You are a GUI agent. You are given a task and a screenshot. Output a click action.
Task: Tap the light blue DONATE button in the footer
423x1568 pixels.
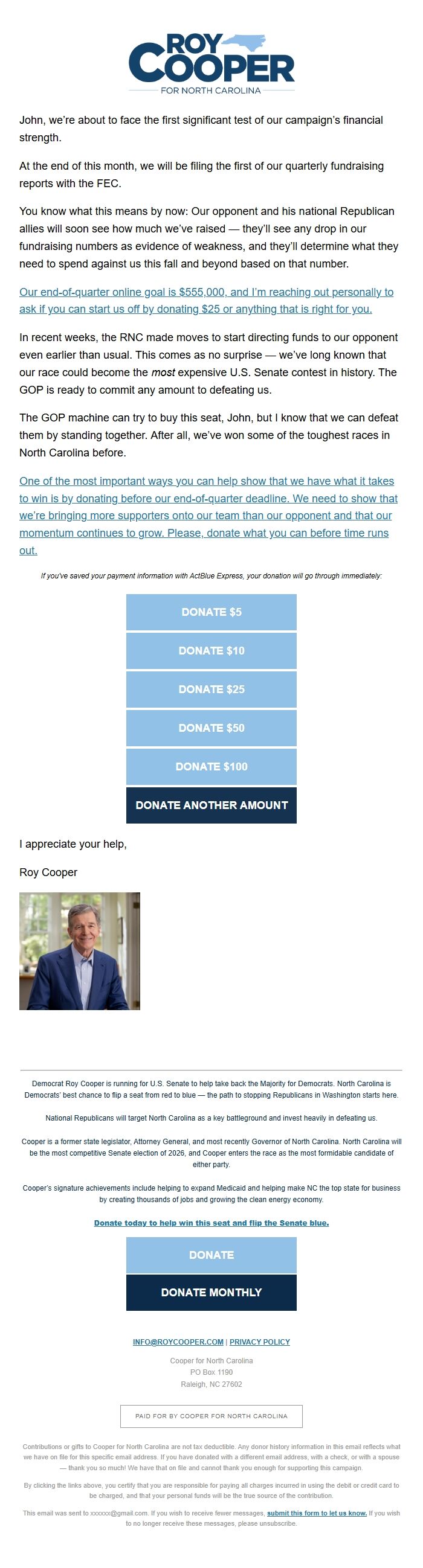pos(211,1255)
